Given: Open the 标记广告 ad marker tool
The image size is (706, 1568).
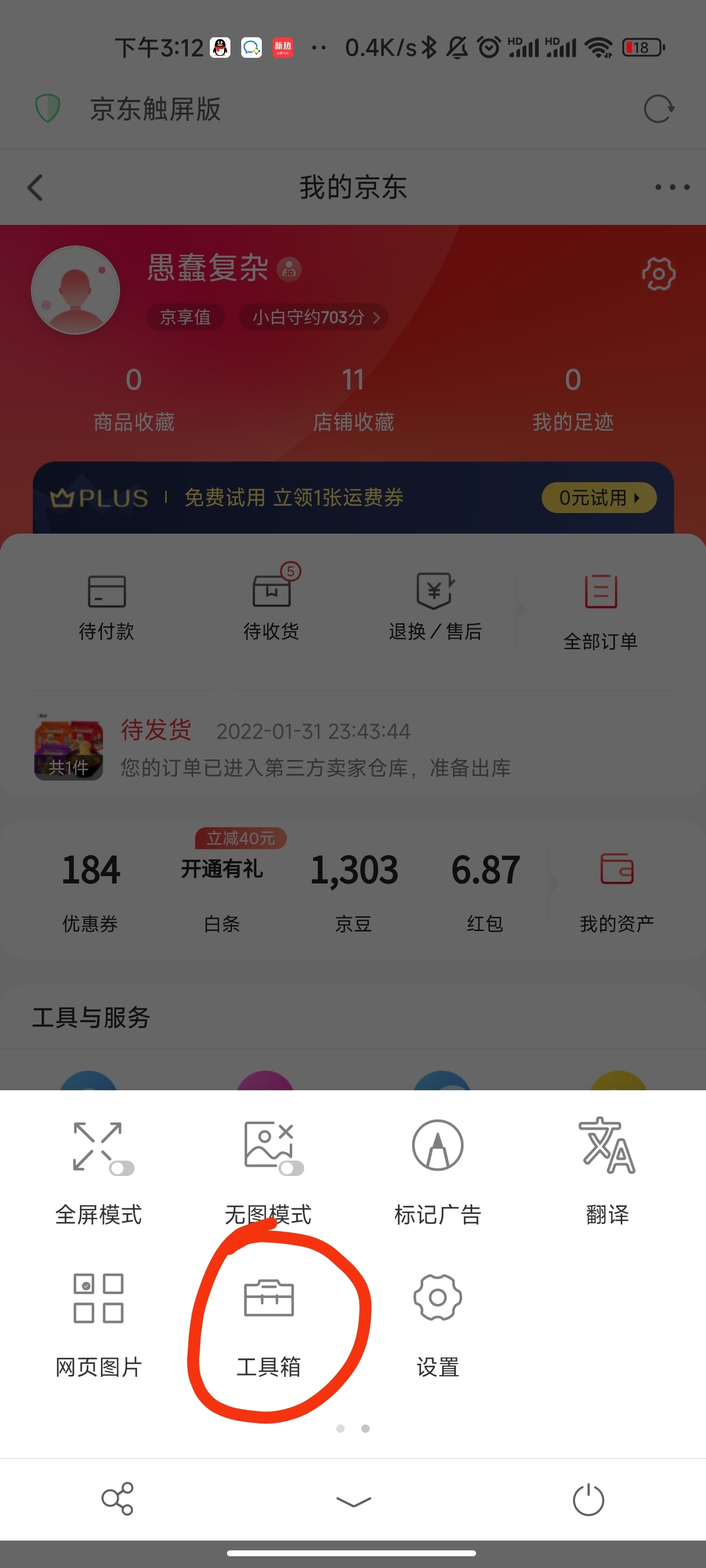Looking at the screenshot, I should point(437,1166).
